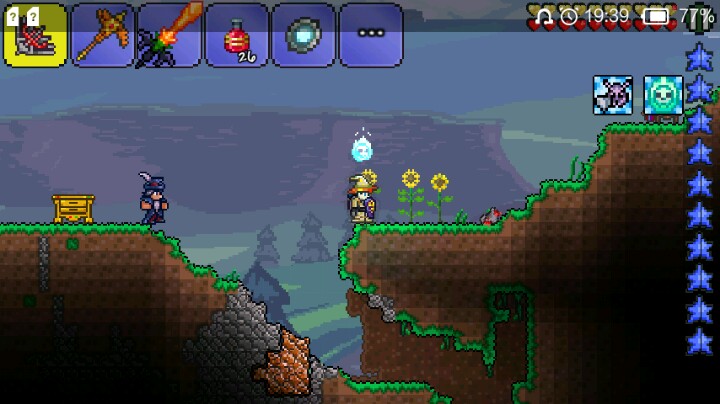The width and height of the screenshot is (720, 404).
Task: Select the magic mirror hotbar slot
Action: coord(303,35)
